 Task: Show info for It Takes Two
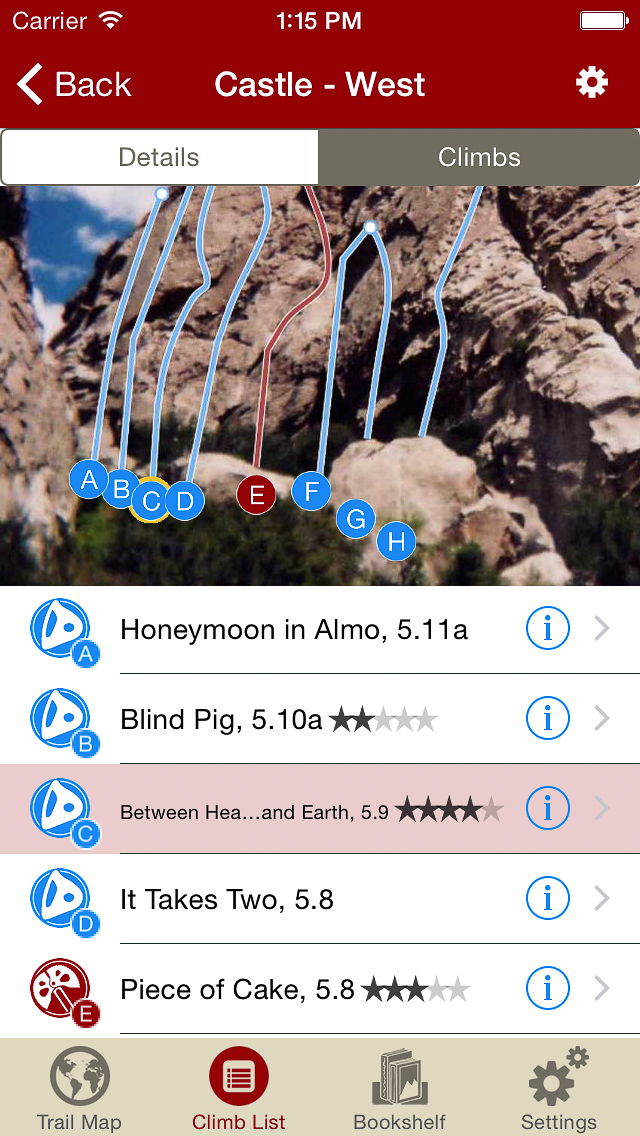point(547,899)
